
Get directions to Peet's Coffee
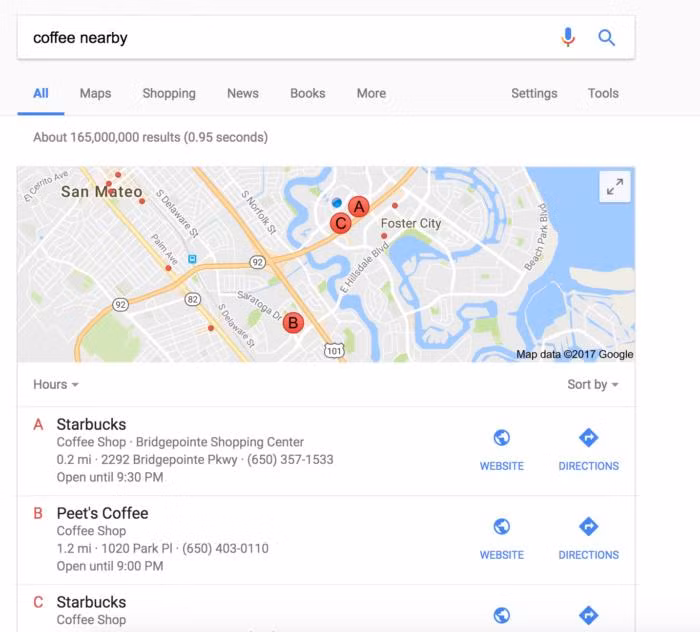(588, 538)
